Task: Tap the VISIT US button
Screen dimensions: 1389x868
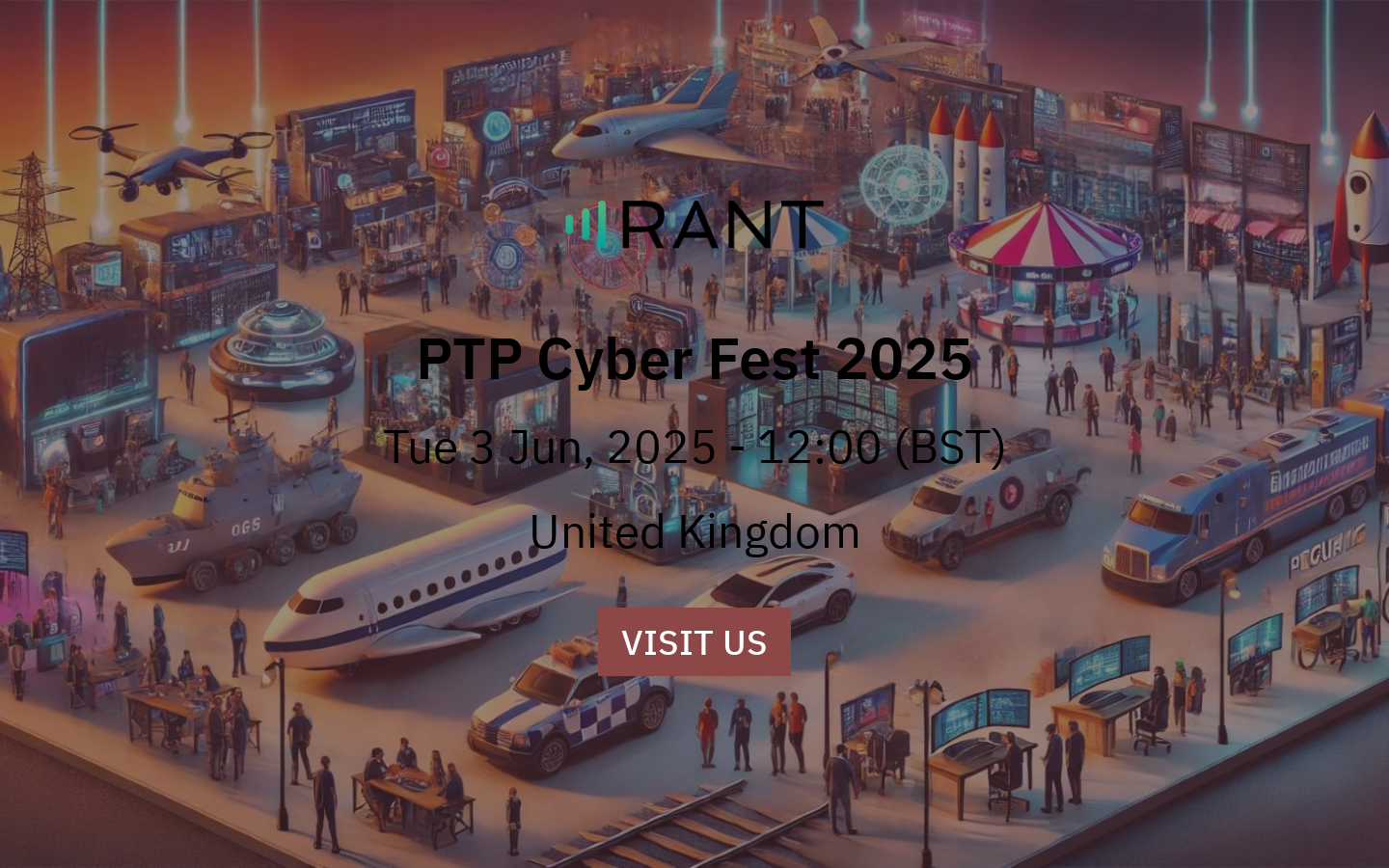Action: coord(694,642)
